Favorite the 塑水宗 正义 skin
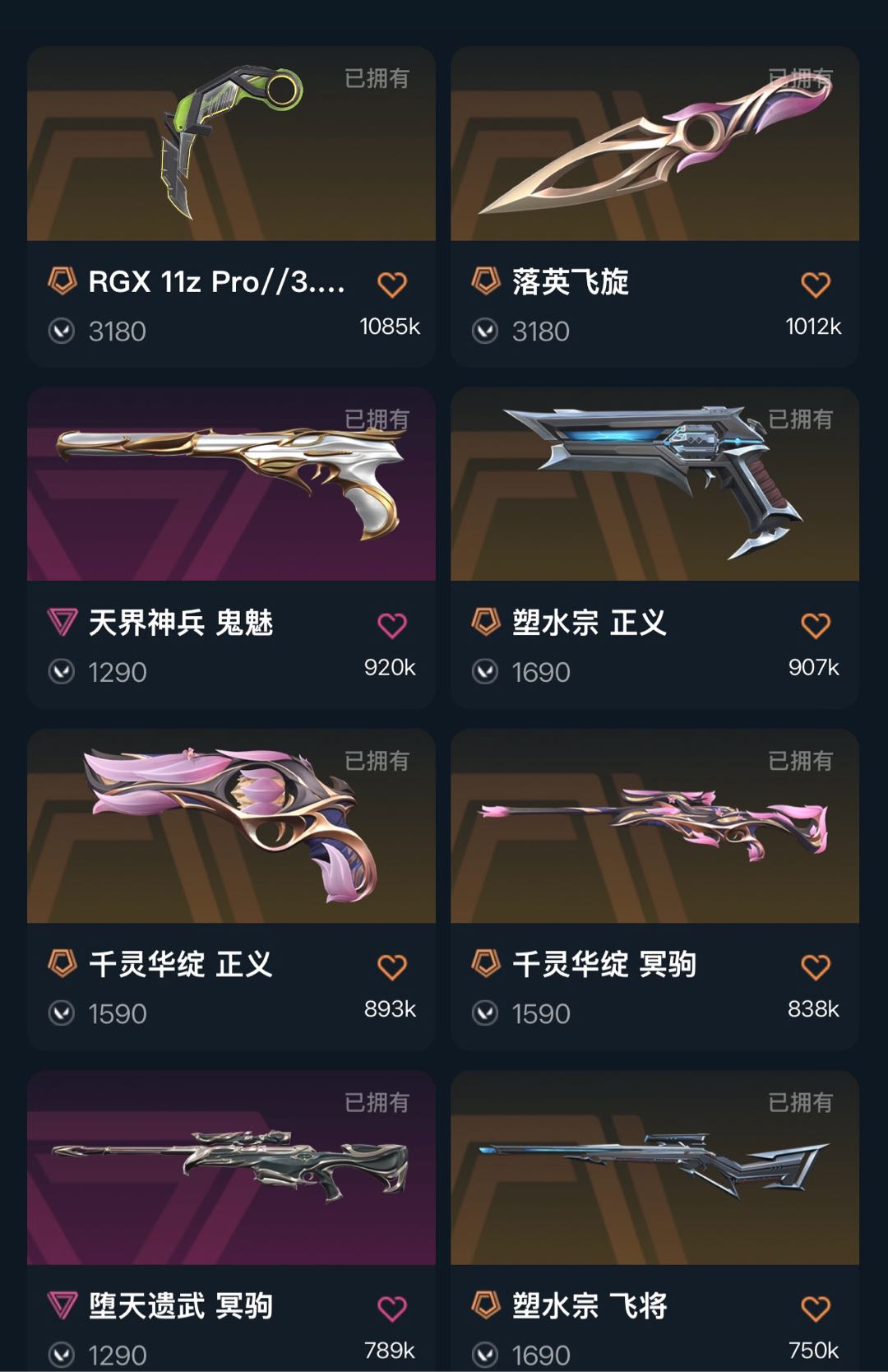 tap(816, 626)
